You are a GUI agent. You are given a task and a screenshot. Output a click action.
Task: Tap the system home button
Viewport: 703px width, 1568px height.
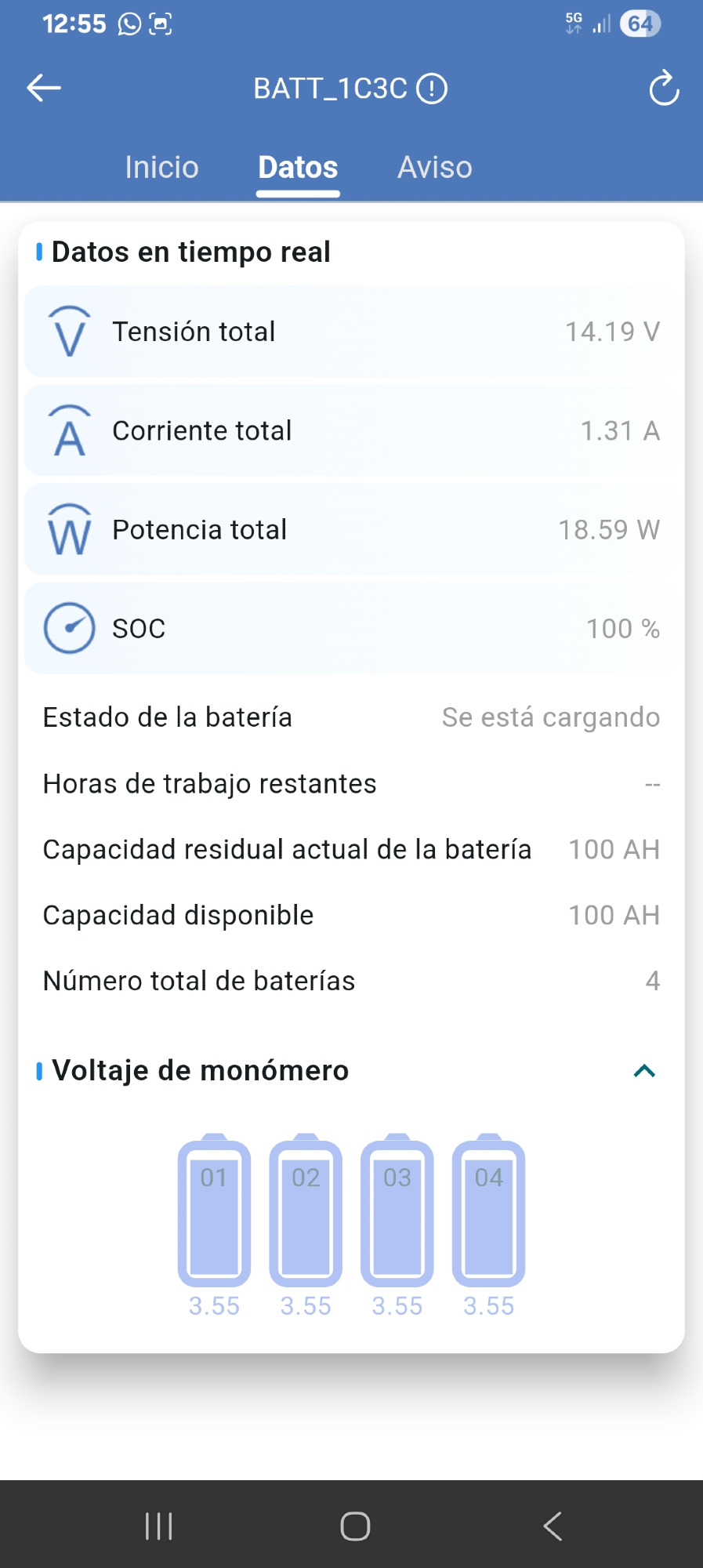(355, 1526)
